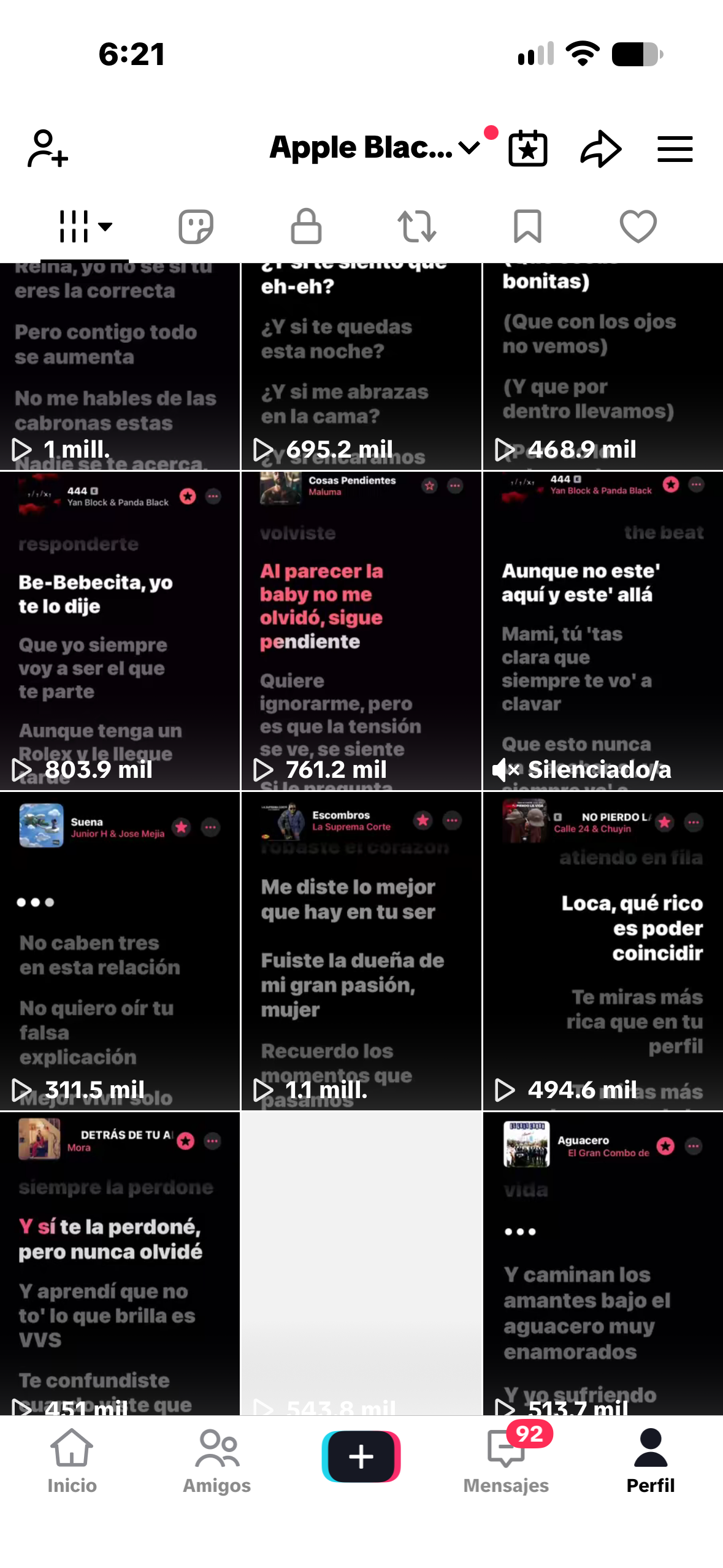723x1568 pixels.
Task: Switch to the saved bookmarks tab
Action: click(527, 226)
